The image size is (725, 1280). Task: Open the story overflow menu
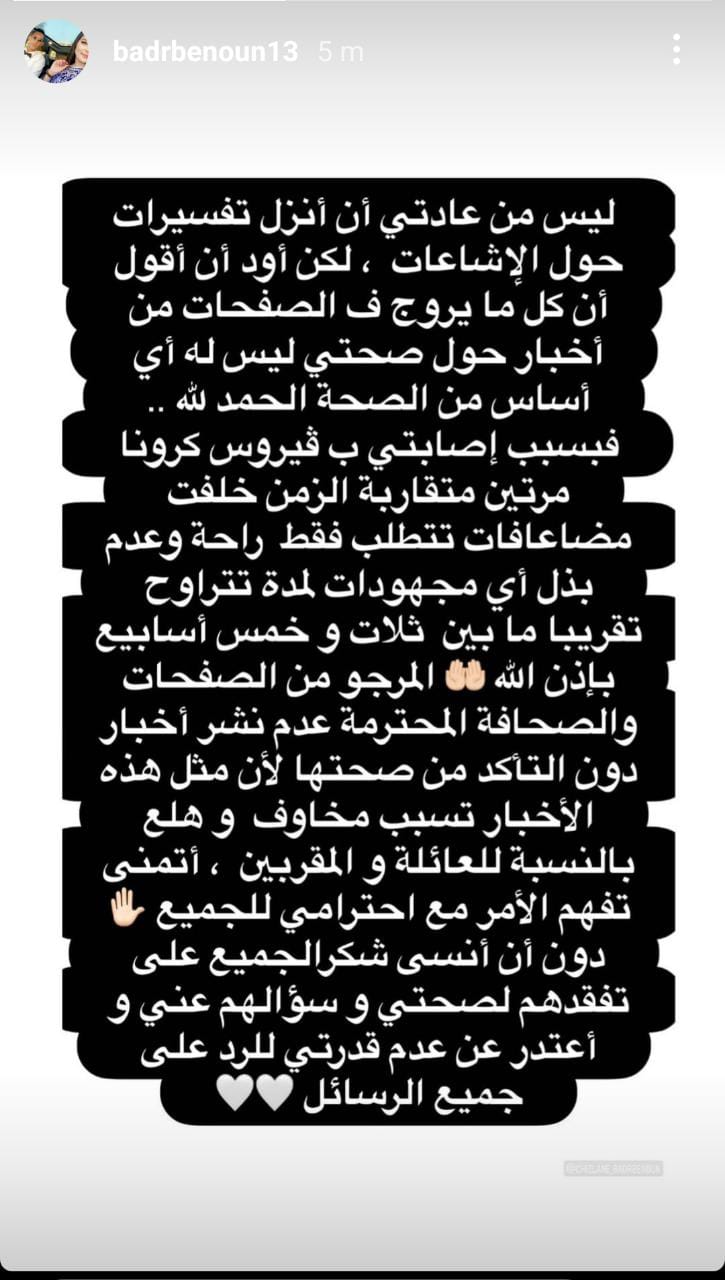point(677,50)
